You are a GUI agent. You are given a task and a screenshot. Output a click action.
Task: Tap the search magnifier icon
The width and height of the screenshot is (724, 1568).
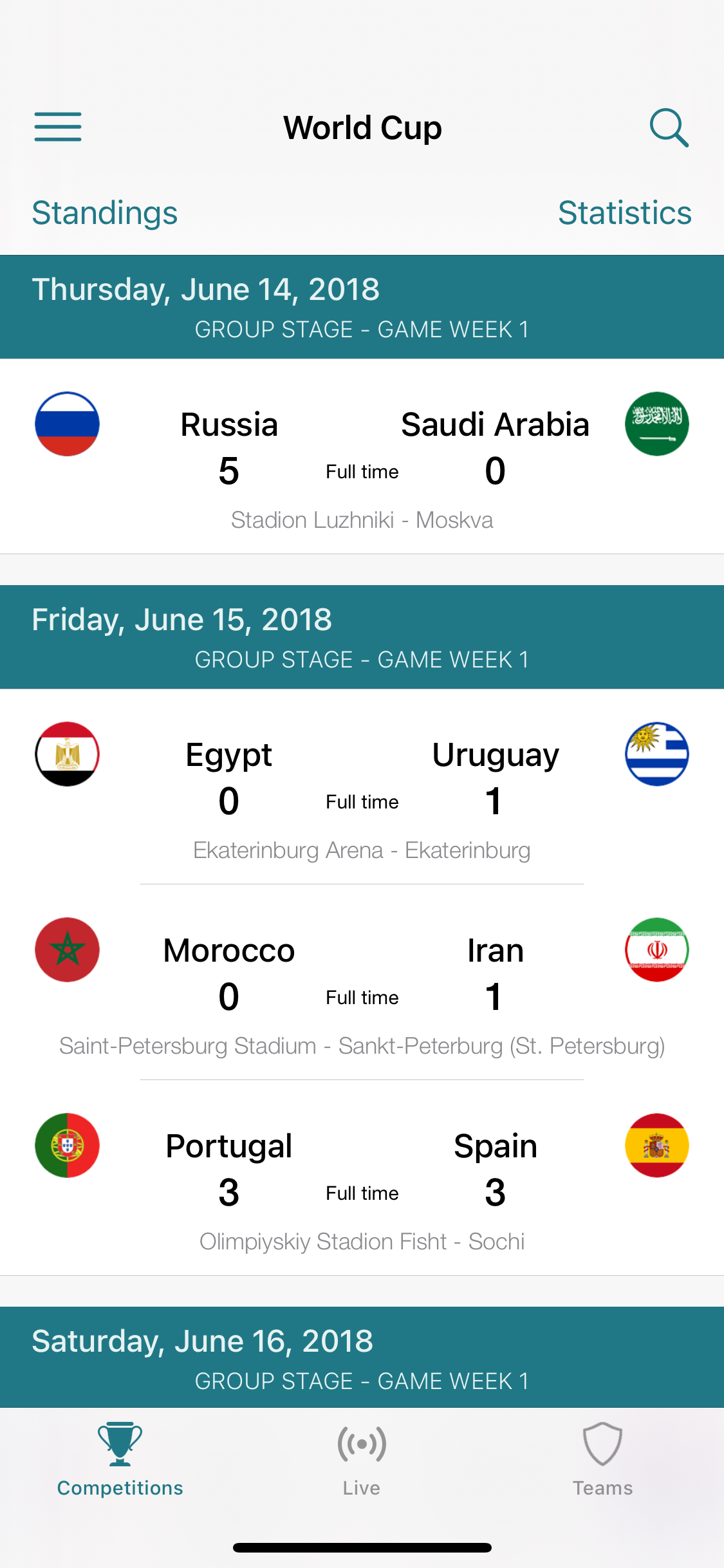click(x=669, y=127)
